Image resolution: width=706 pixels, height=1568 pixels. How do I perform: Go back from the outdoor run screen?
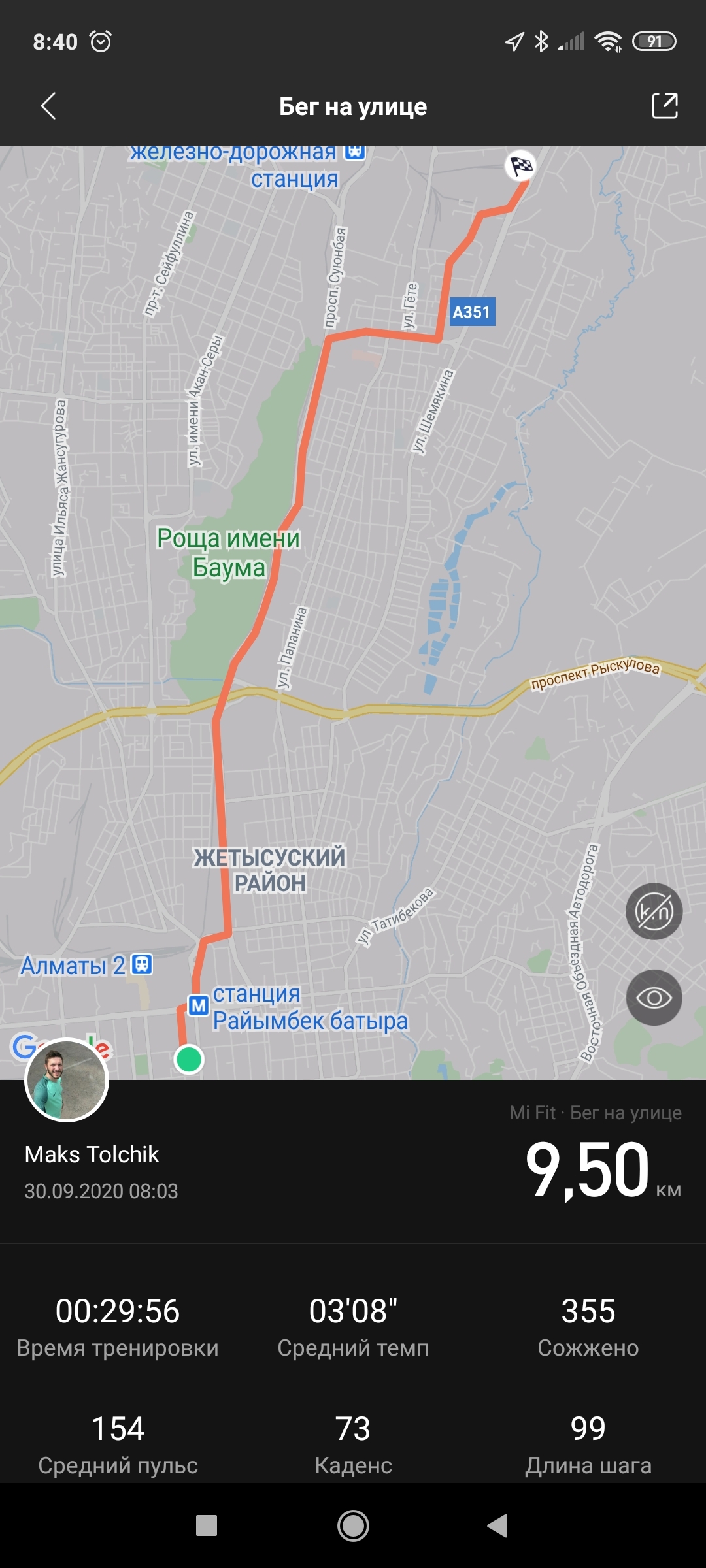[x=49, y=106]
